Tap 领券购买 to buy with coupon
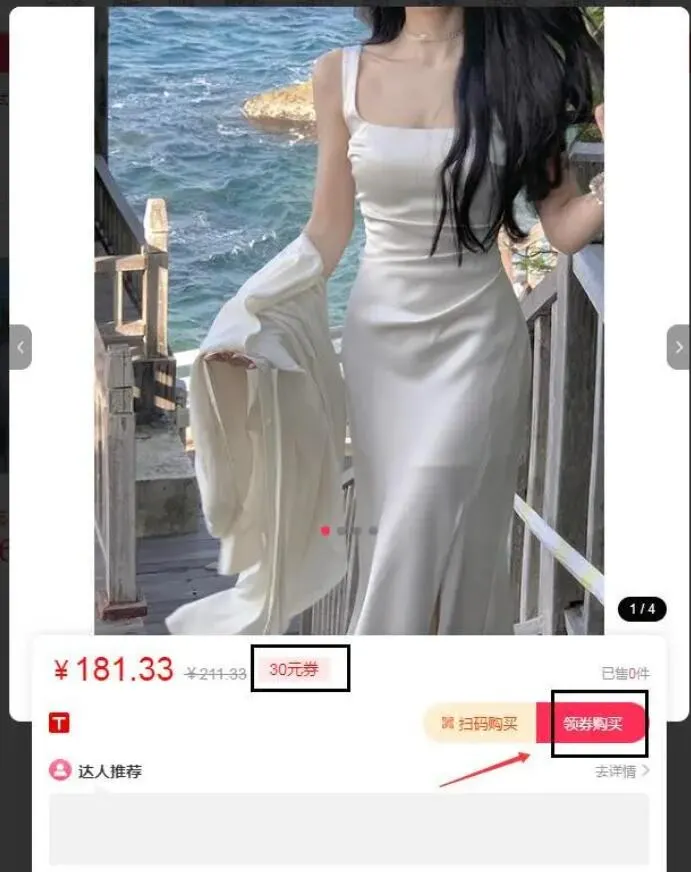 593,723
